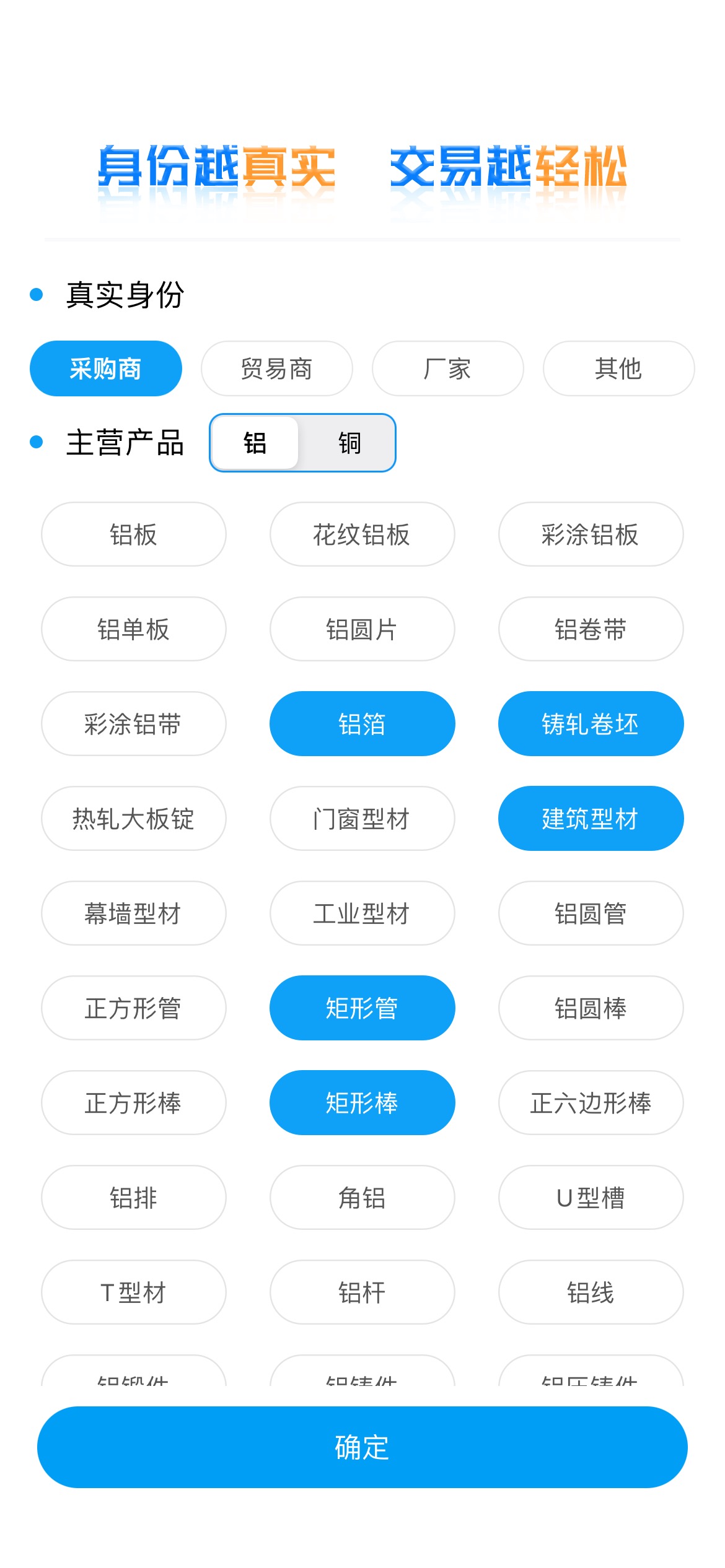
Task: Tap 铝线 product chip
Action: point(591,1292)
